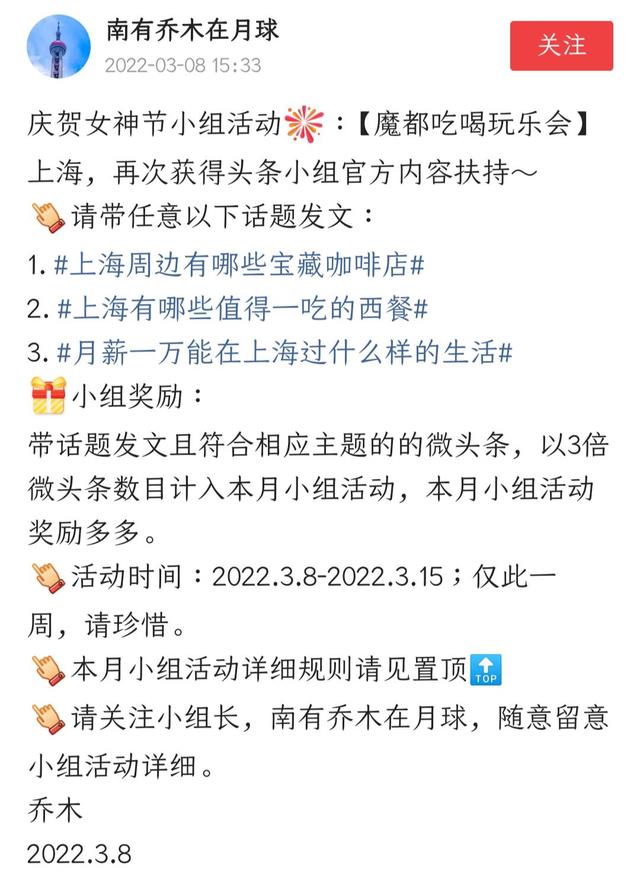Viewport: 640px width, 876px height.
Task: Open hashtag #上海有哪些值得一吃的西餐#
Action: (242, 309)
